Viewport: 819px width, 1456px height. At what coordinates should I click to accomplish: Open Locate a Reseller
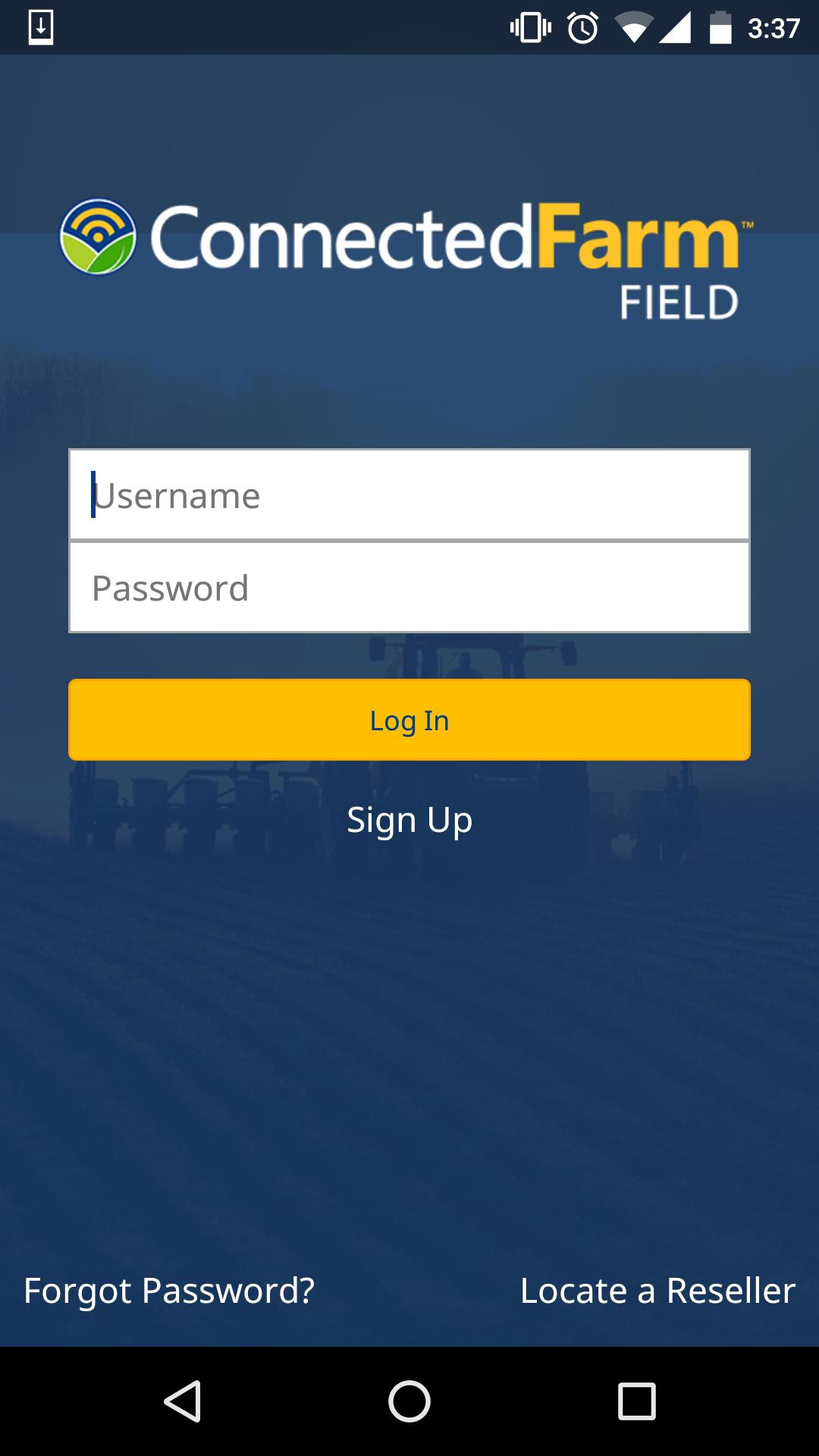657,1291
